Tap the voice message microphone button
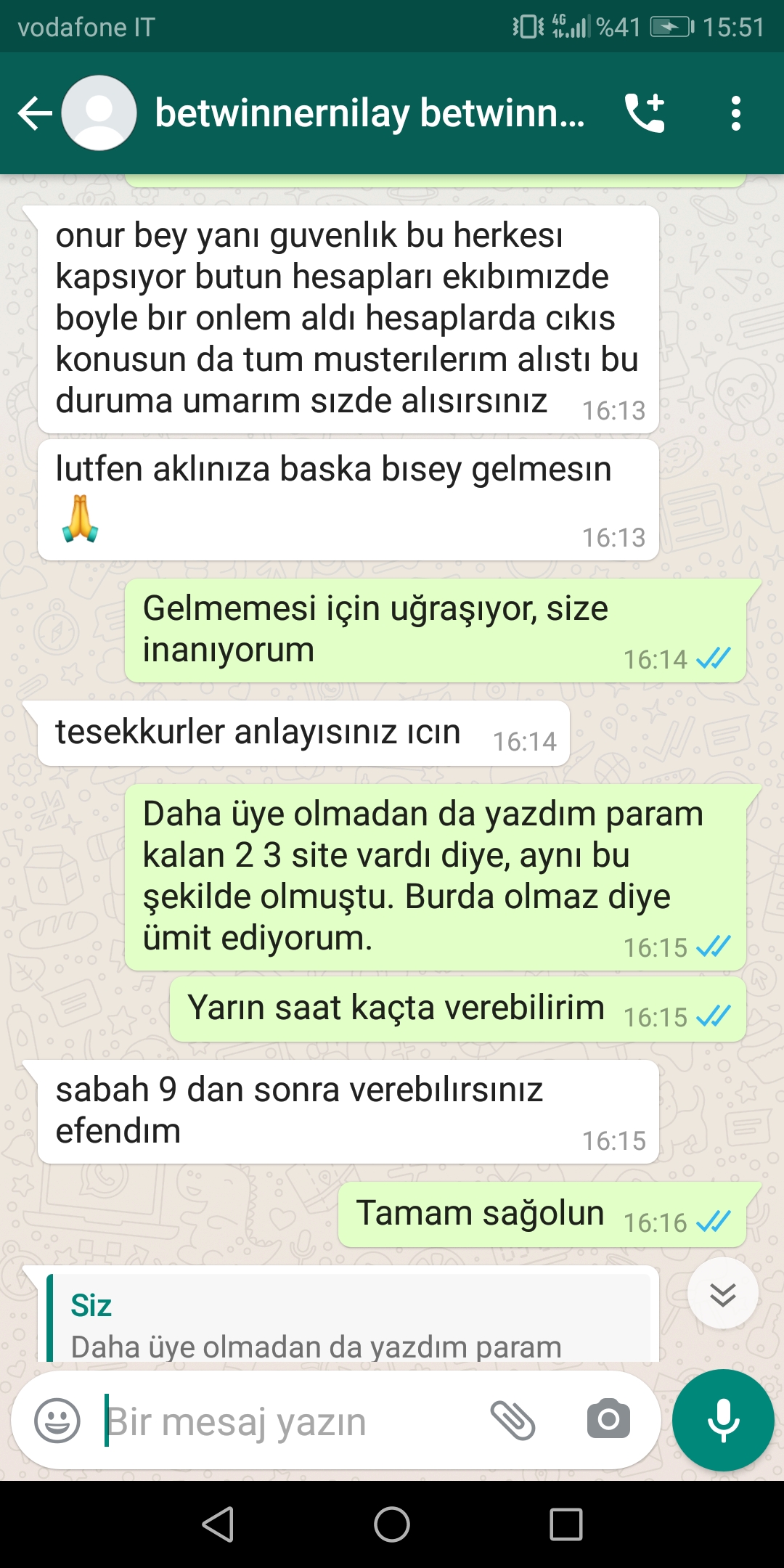The width and height of the screenshot is (784, 1568). (x=723, y=1421)
